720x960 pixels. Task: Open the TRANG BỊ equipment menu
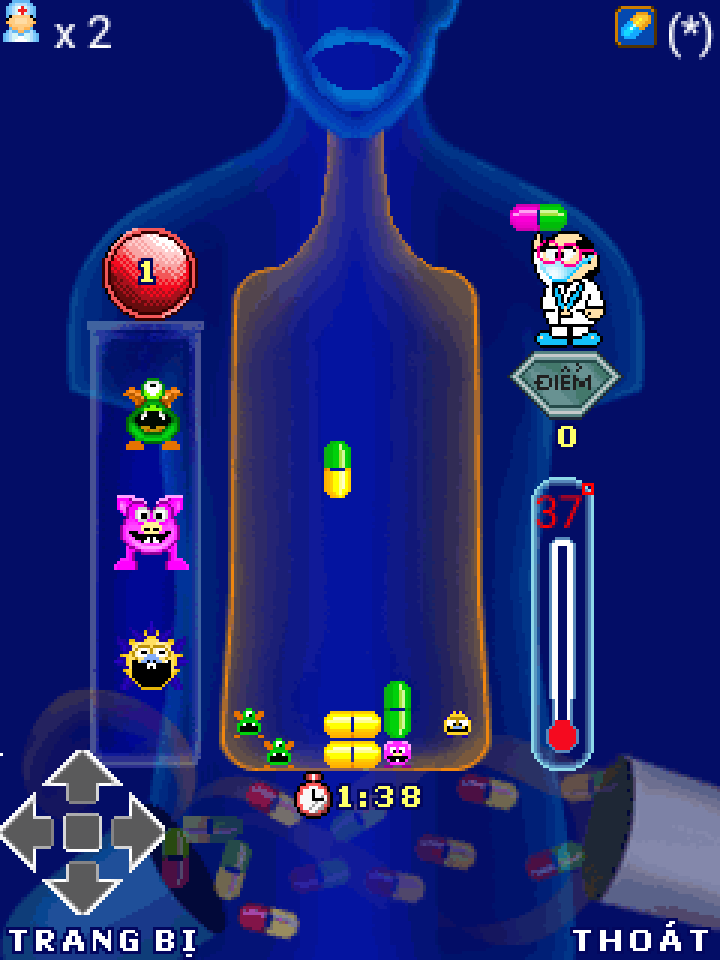(x=103, y=940)
